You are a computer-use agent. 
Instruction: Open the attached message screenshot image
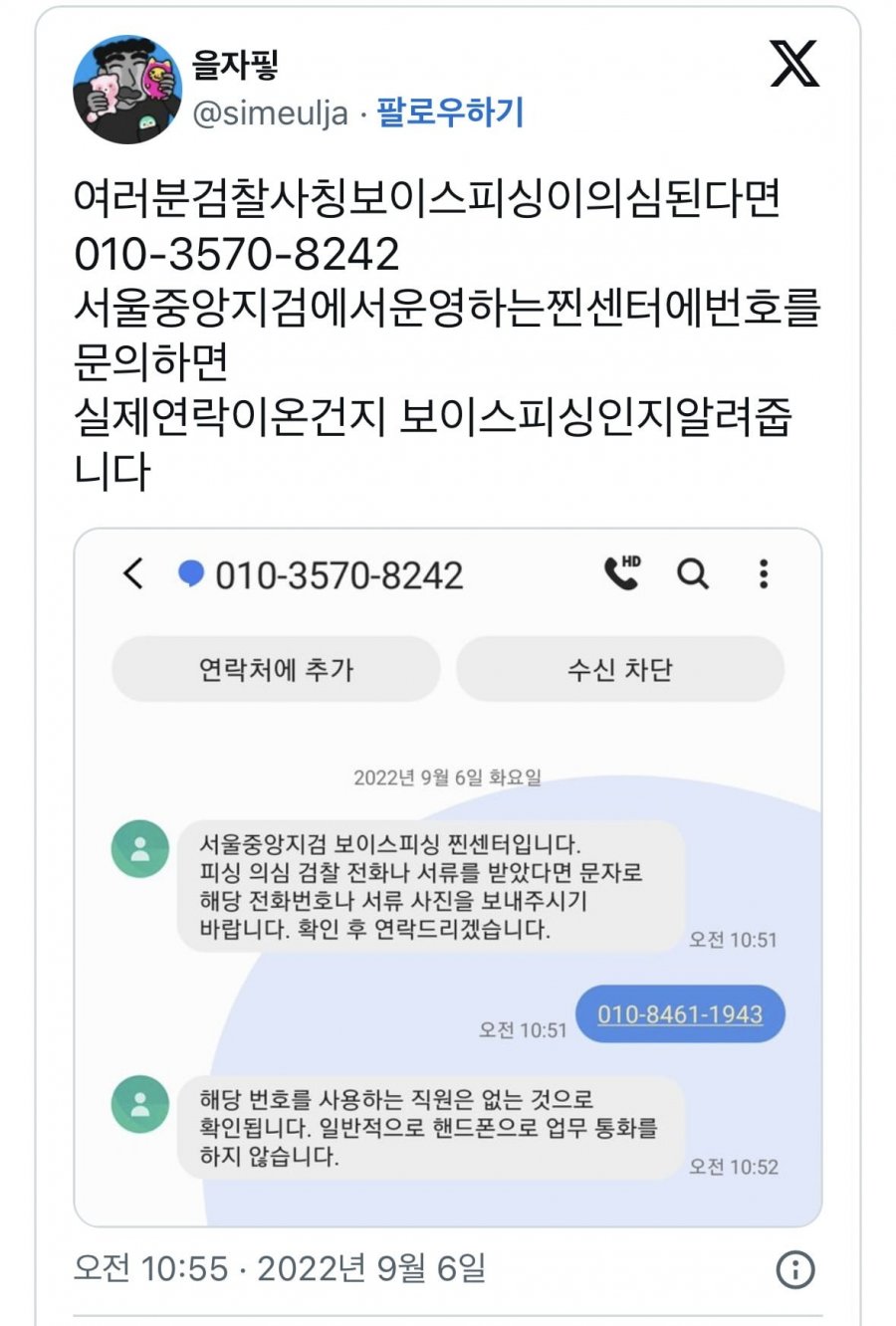tap(447, 876)
